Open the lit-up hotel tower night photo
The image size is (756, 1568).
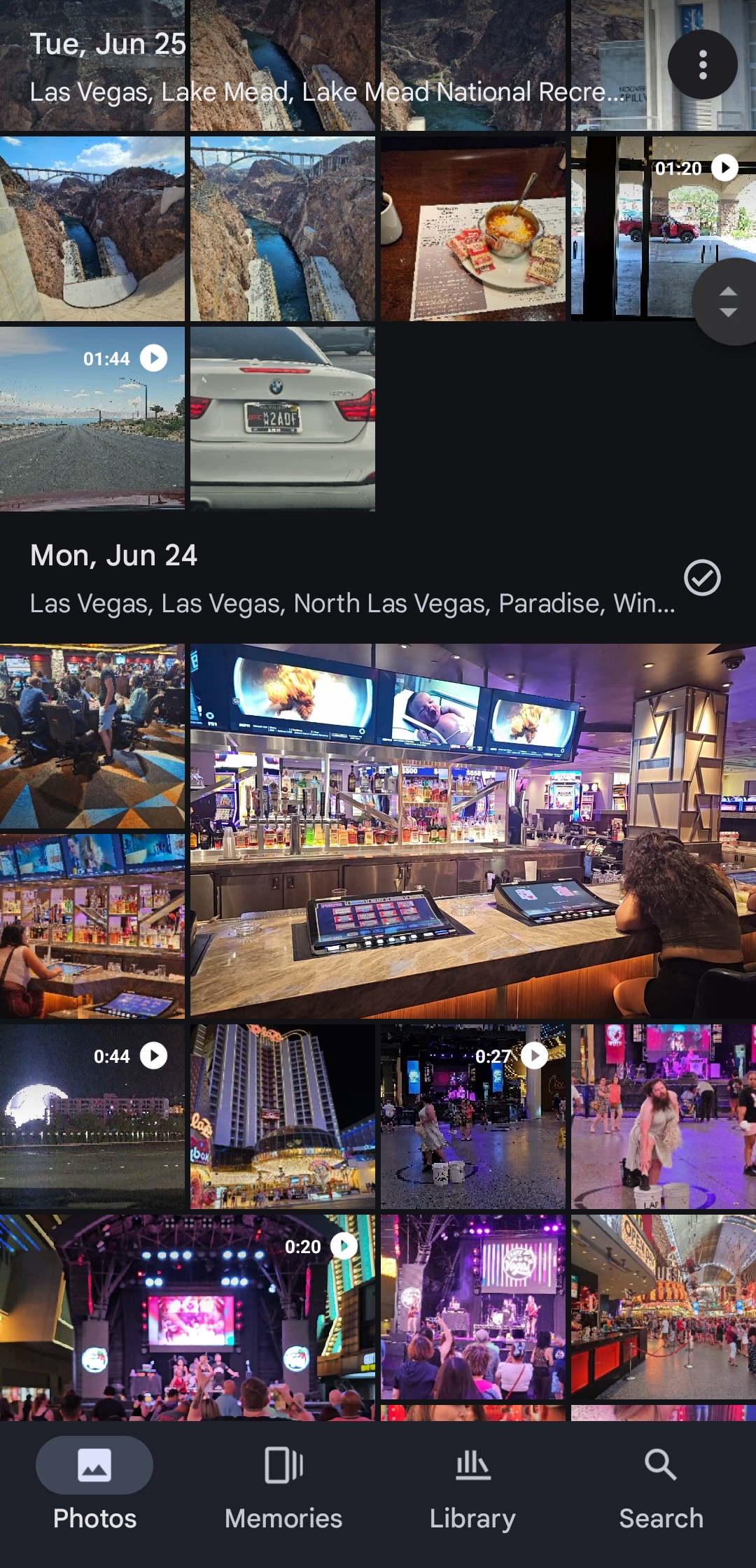click(x=283, y=1117)
